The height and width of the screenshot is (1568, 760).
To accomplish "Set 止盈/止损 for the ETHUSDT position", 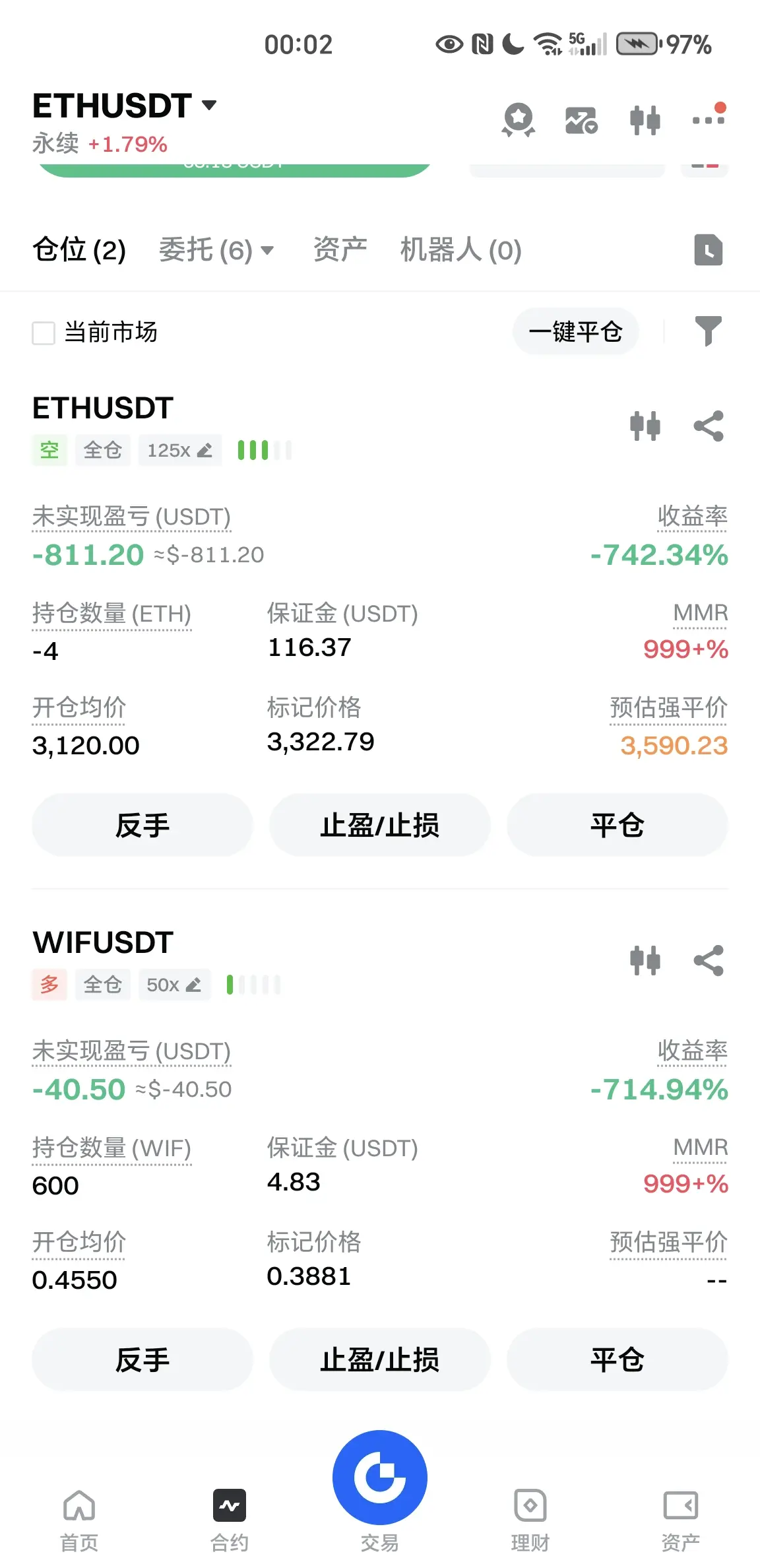I will [x=379, y=825].
